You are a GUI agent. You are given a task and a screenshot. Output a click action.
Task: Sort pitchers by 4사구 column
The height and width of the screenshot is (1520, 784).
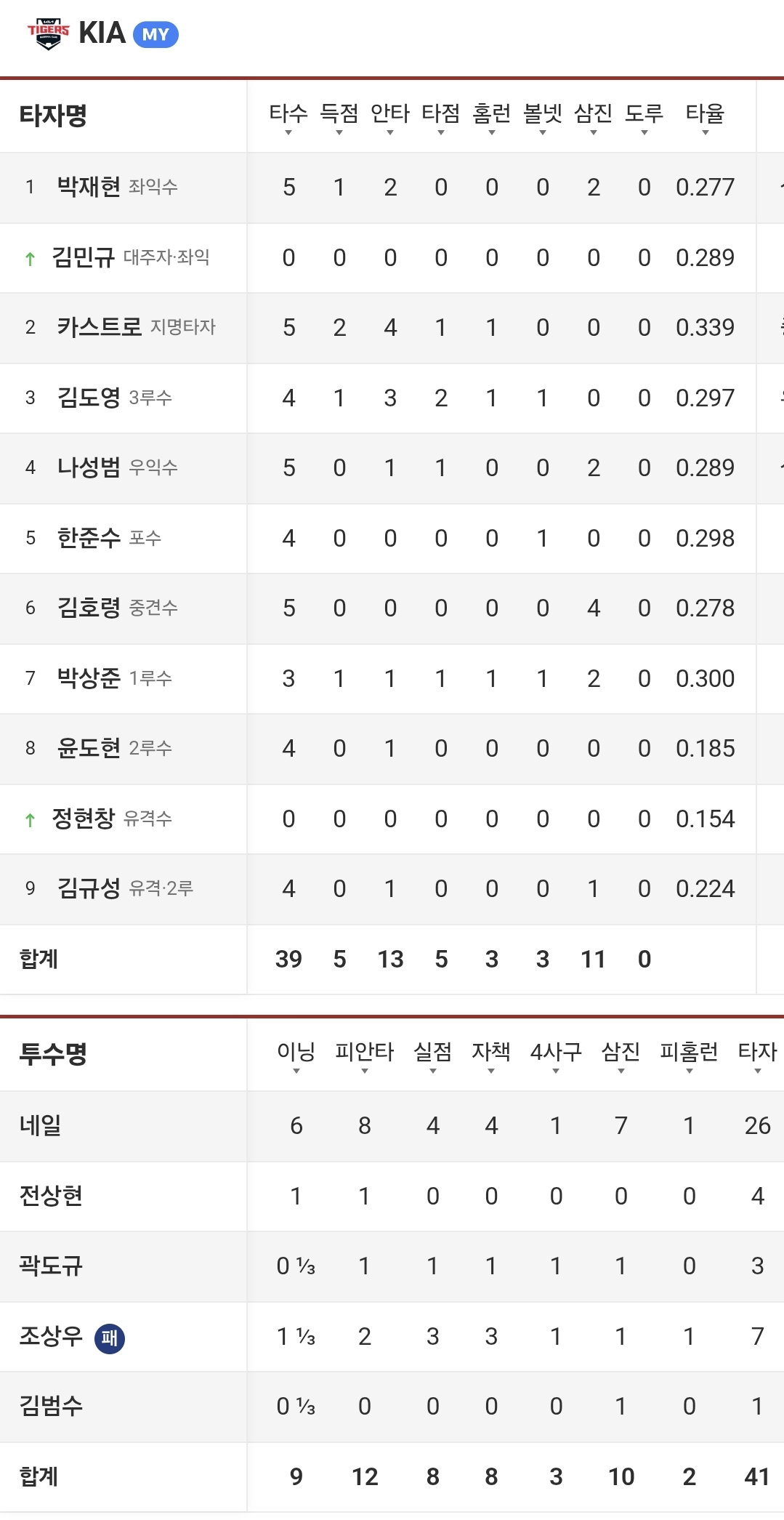point(556,1055)
